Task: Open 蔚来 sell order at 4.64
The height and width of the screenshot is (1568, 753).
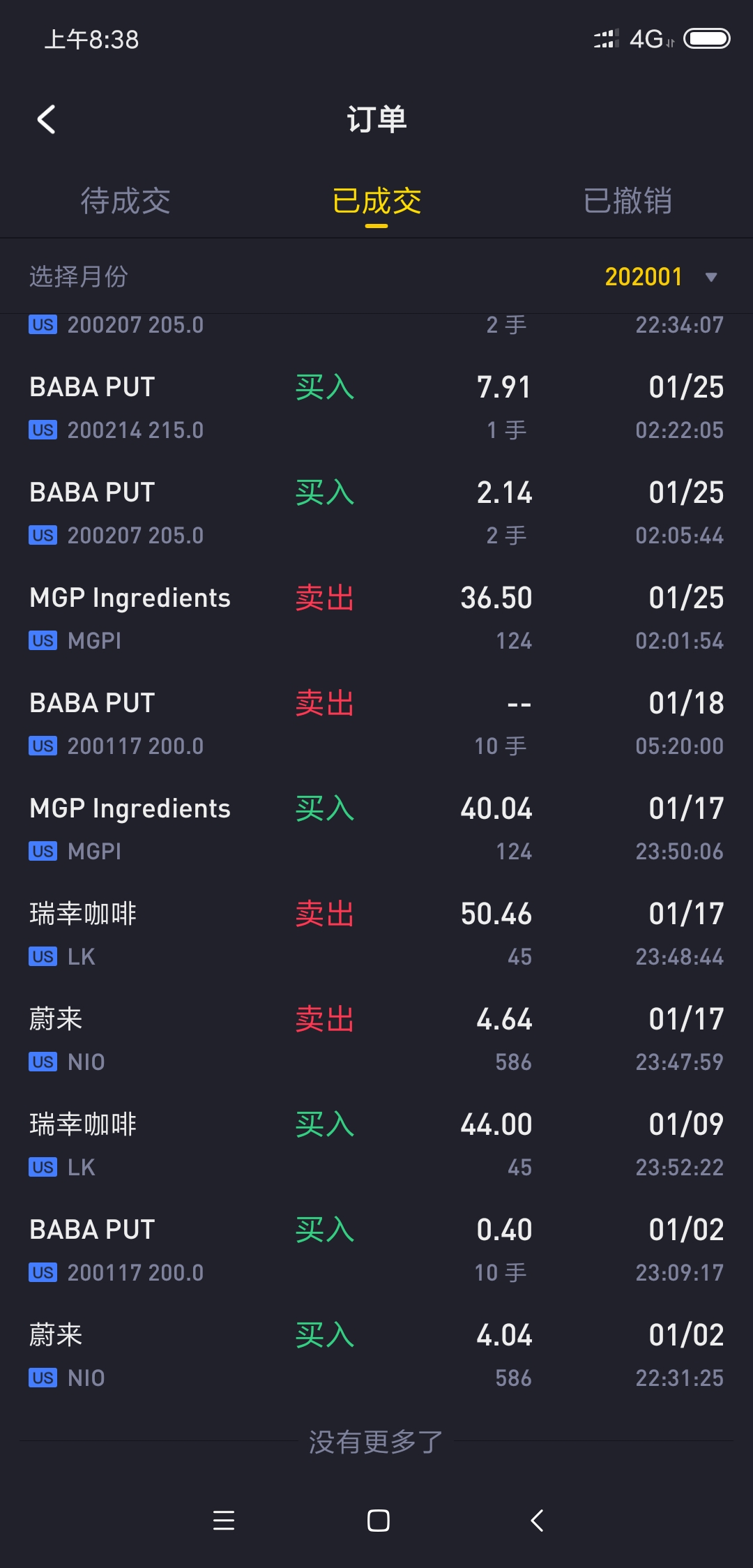Action: click(376, 1040)
